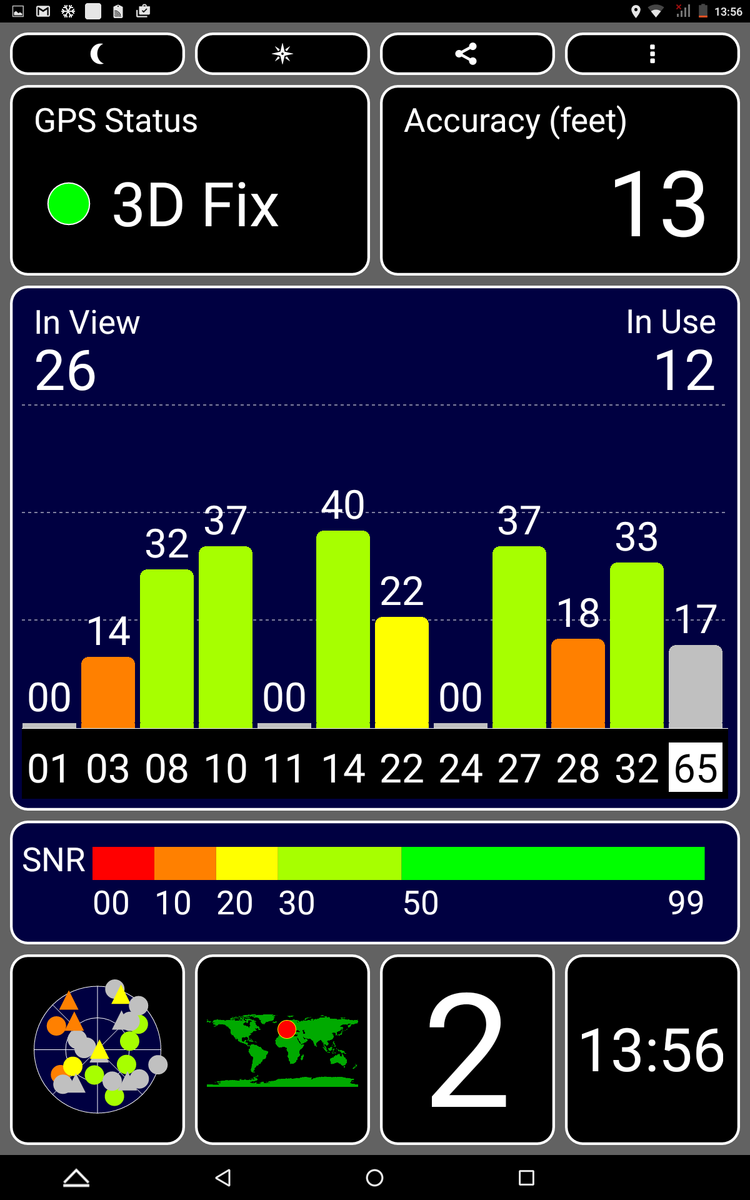750x1200 pixels.
Task: Open the world map location tile
Action: 282,1049
